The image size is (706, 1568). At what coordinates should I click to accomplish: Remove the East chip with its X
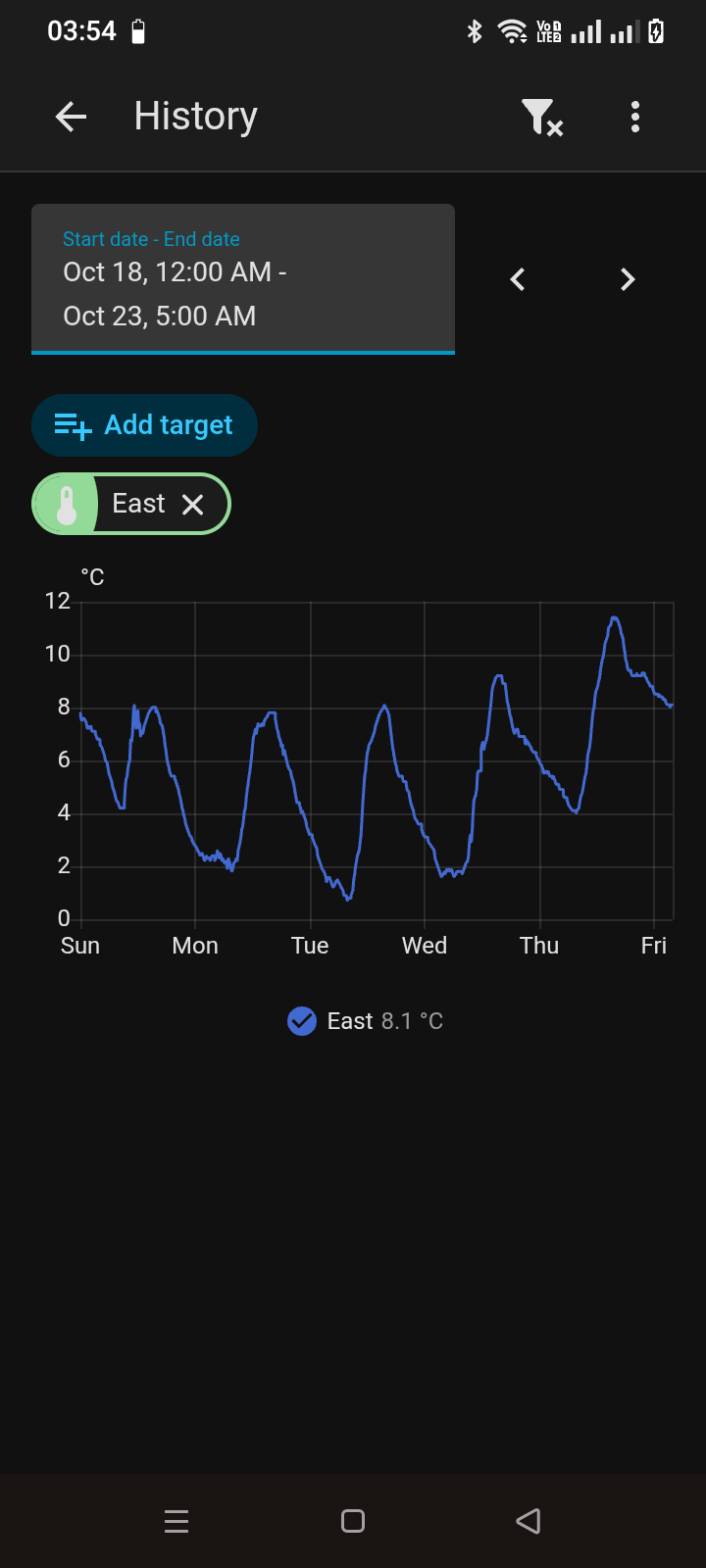193,505
